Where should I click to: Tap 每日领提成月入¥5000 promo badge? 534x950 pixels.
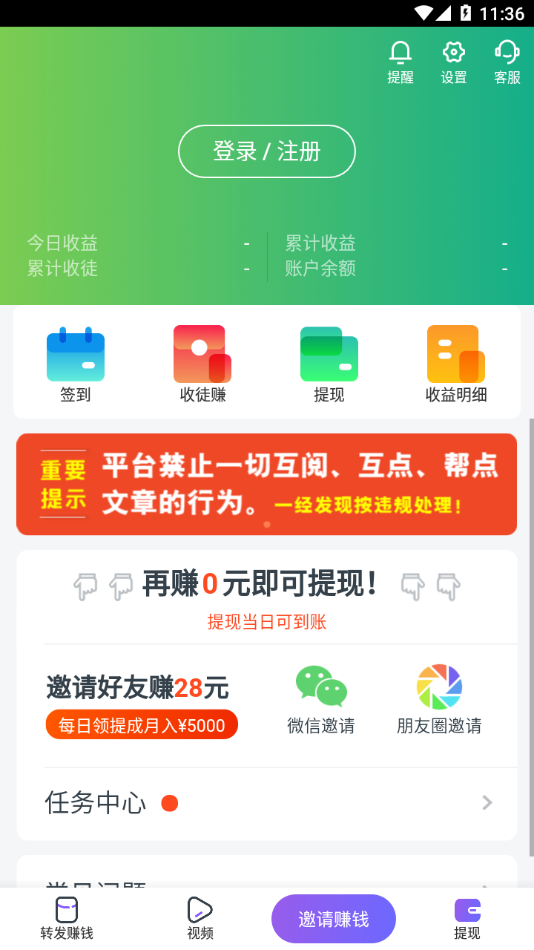[x=142, y=725]
